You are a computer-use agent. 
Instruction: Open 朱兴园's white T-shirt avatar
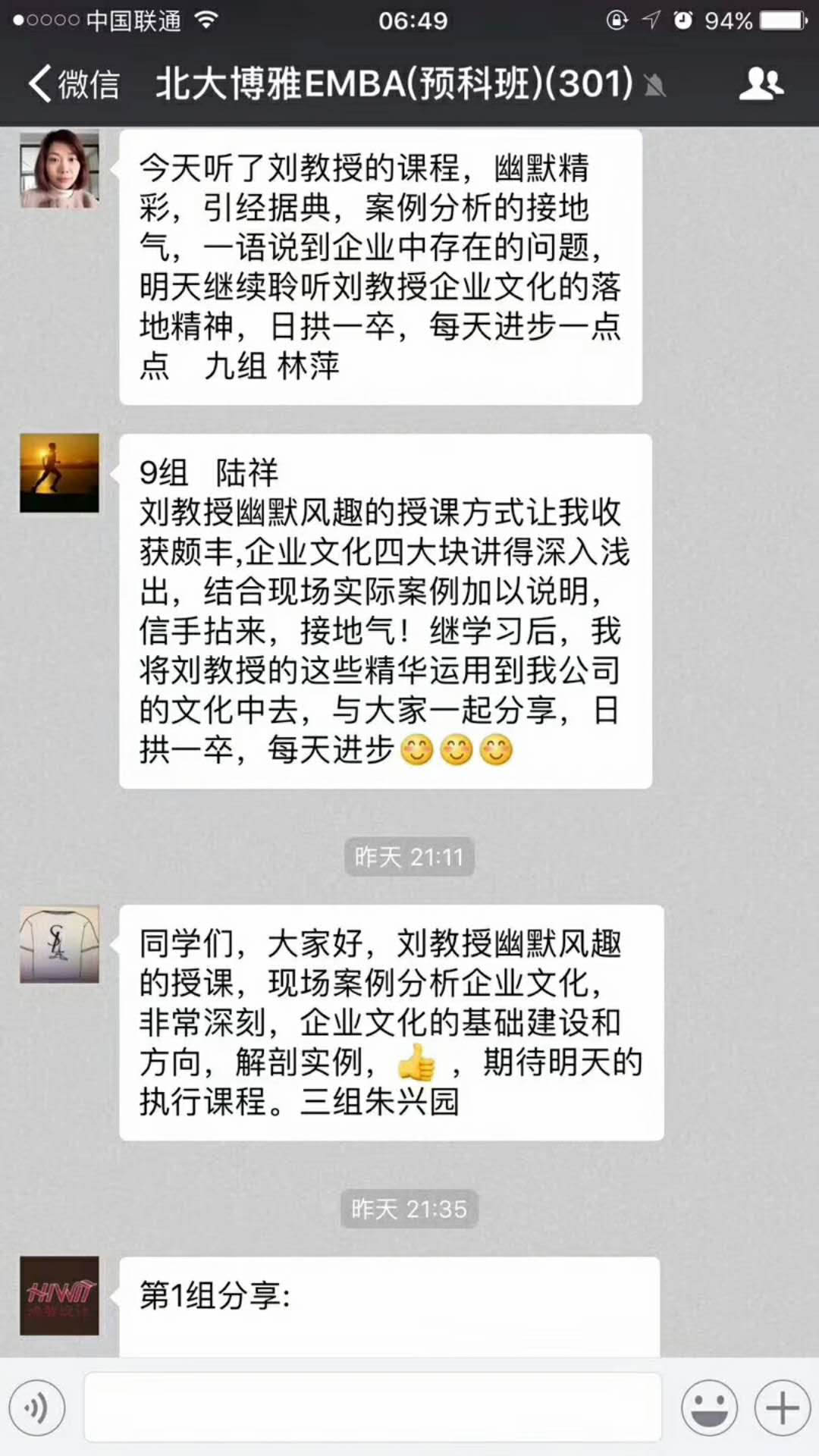point(59,945)
